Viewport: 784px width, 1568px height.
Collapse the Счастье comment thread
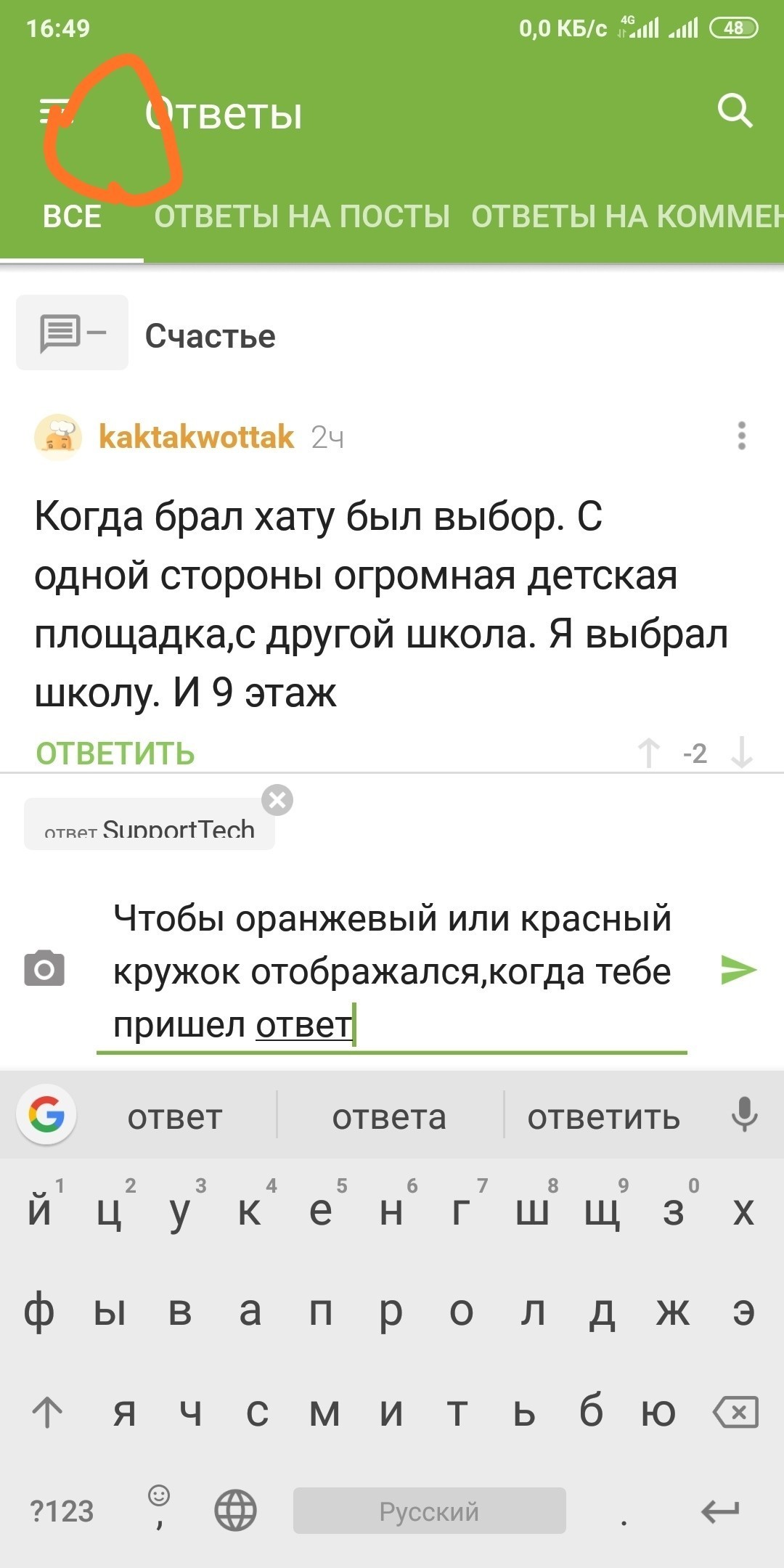pyautogui.click(x=73, y=333)
